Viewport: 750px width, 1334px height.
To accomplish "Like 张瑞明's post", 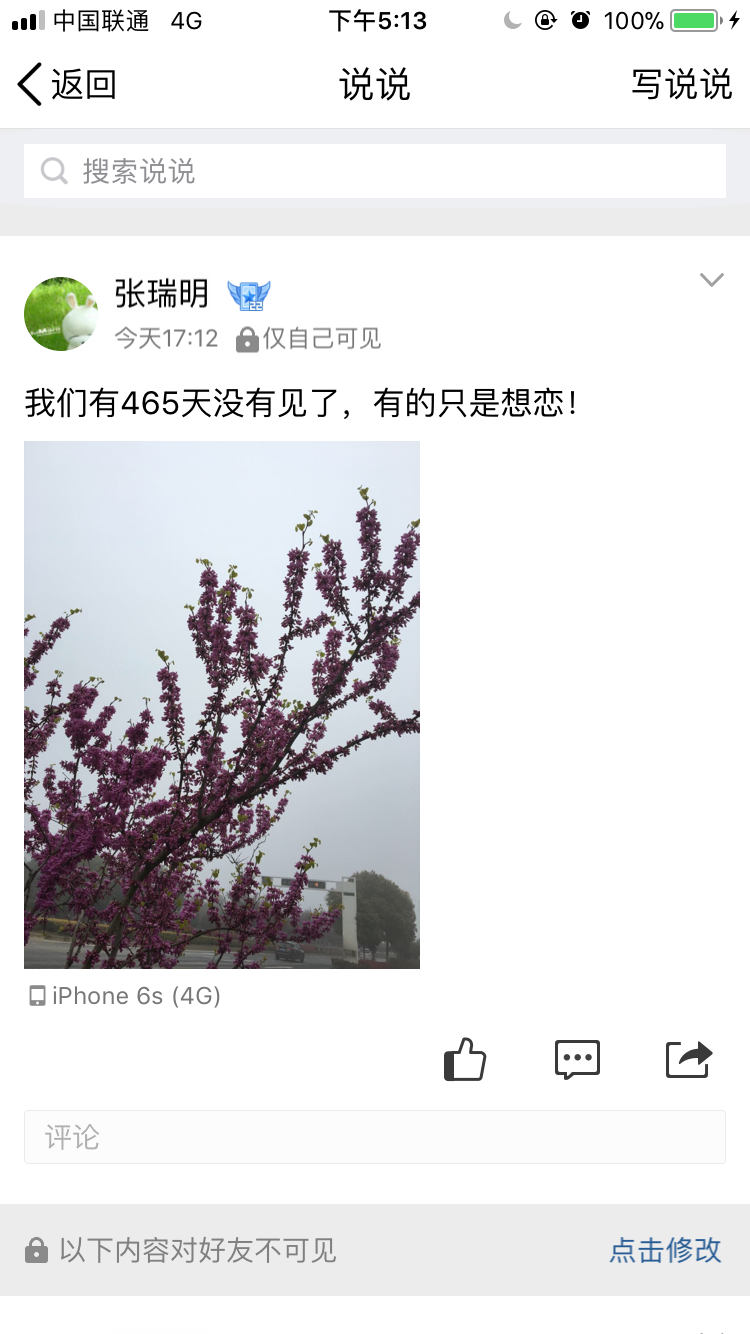I will [465, 1059].
